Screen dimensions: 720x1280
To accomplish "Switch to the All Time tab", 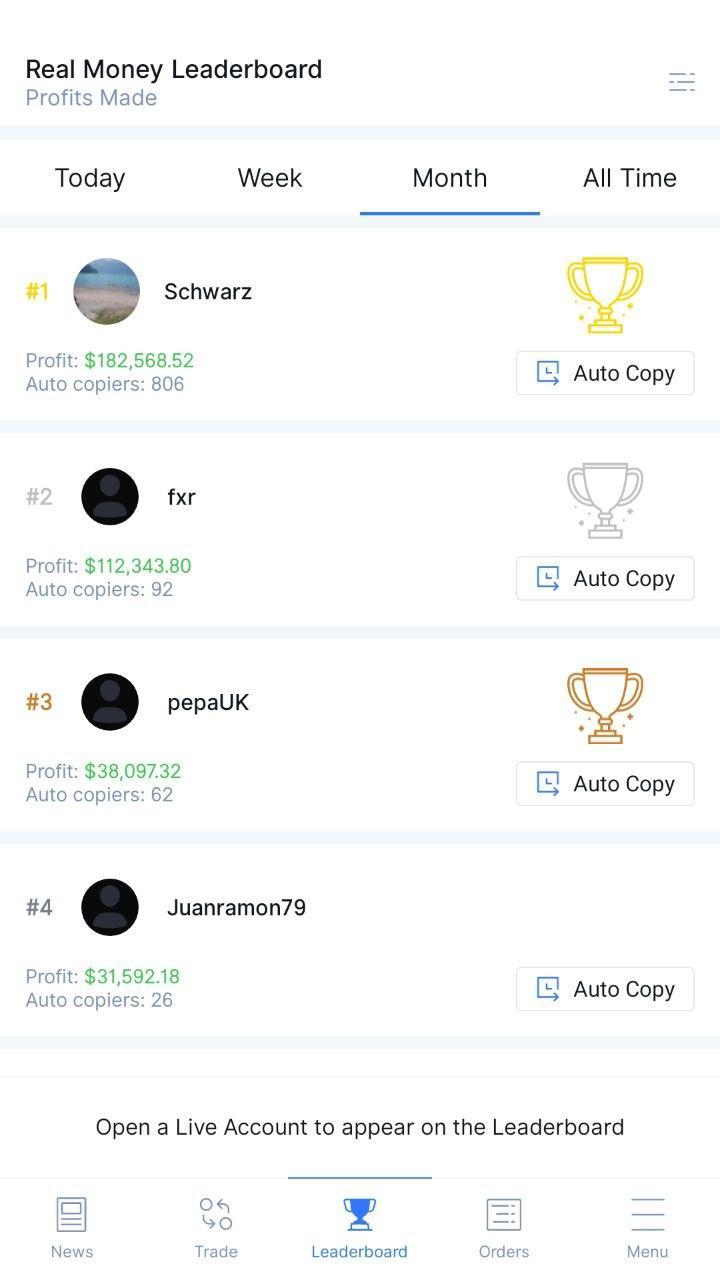I will pyautogui.click(x=630, y=178).
